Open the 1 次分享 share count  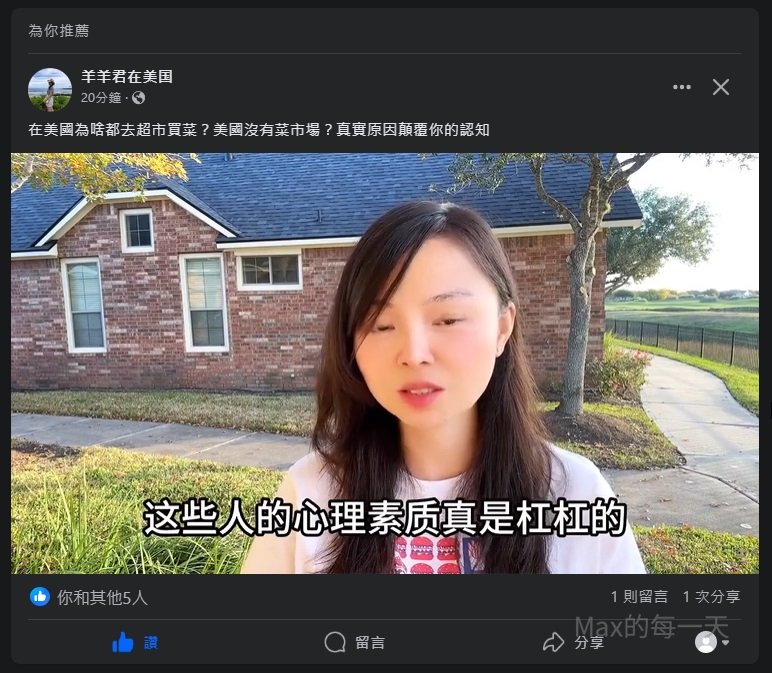[711, 596]
